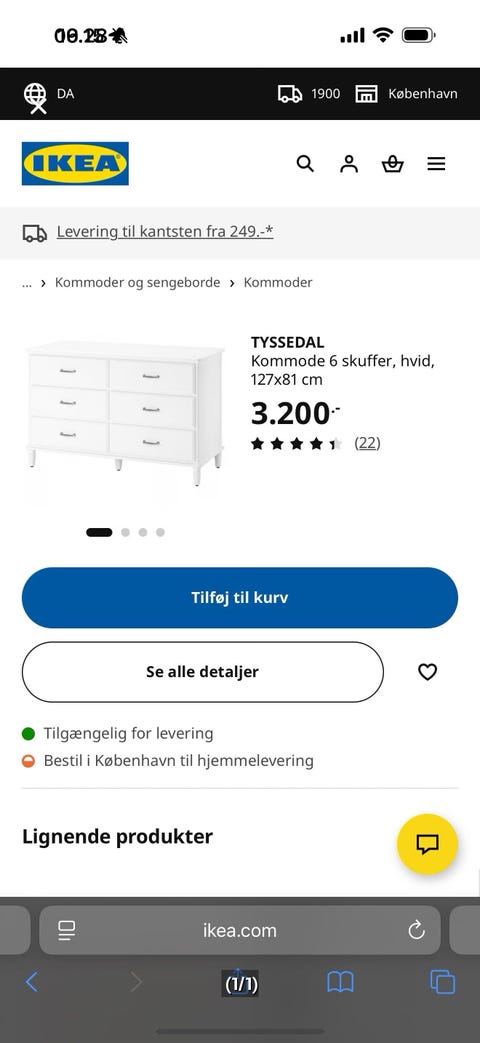Go to Kommoder og sengeborde breadcrumb
This screenshot has height=1043, width=480.
tap(138, 282)
